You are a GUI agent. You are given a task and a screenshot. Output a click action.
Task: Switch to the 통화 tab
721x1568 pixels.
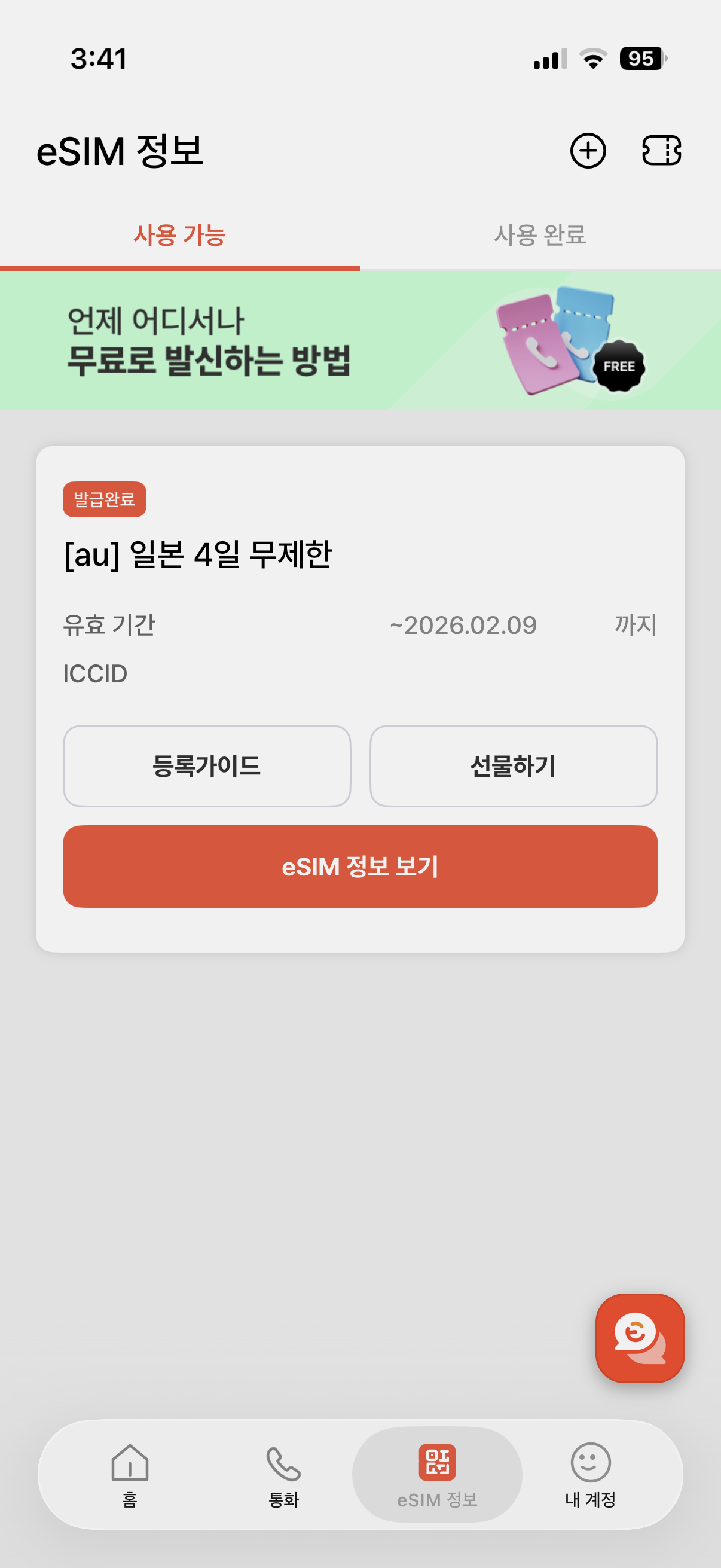[283, 1474]
